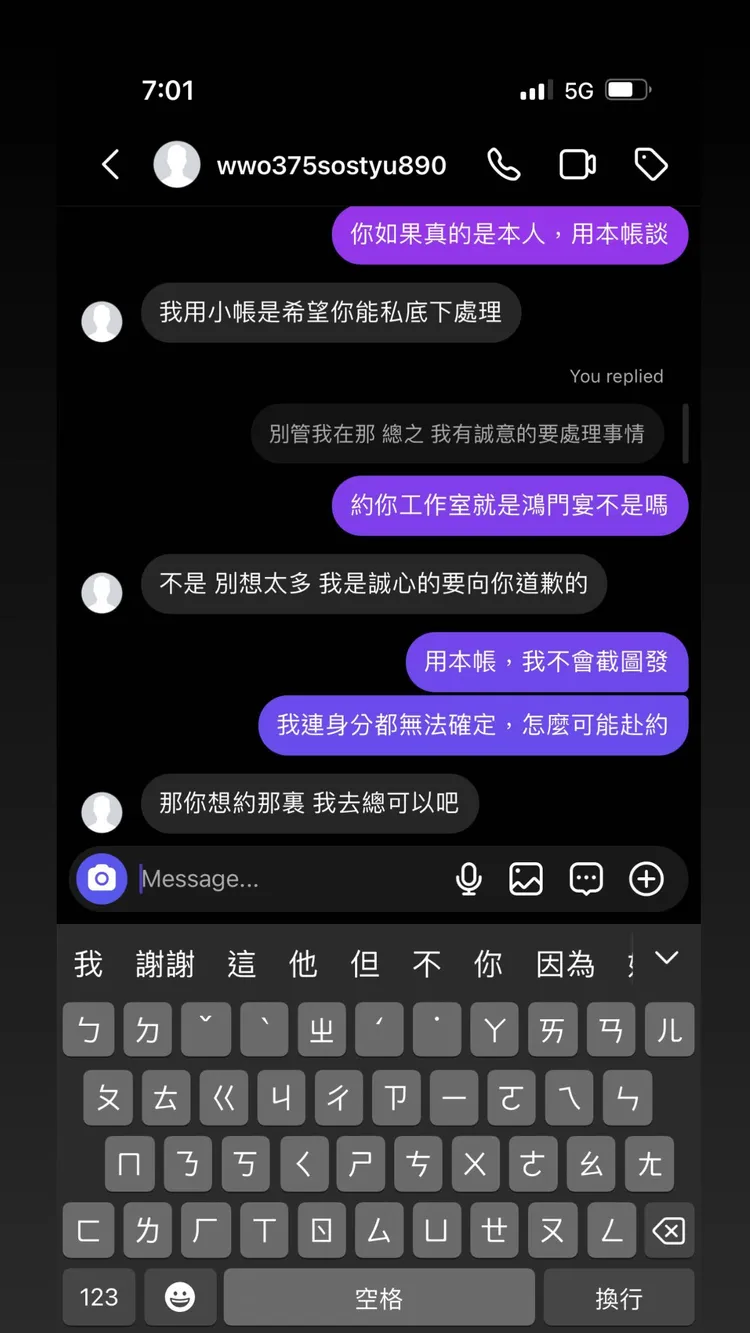This screenshot has width=750, height=1333.
Task: Open profile via username wwo375sostyu890
Action: [333, 164]
